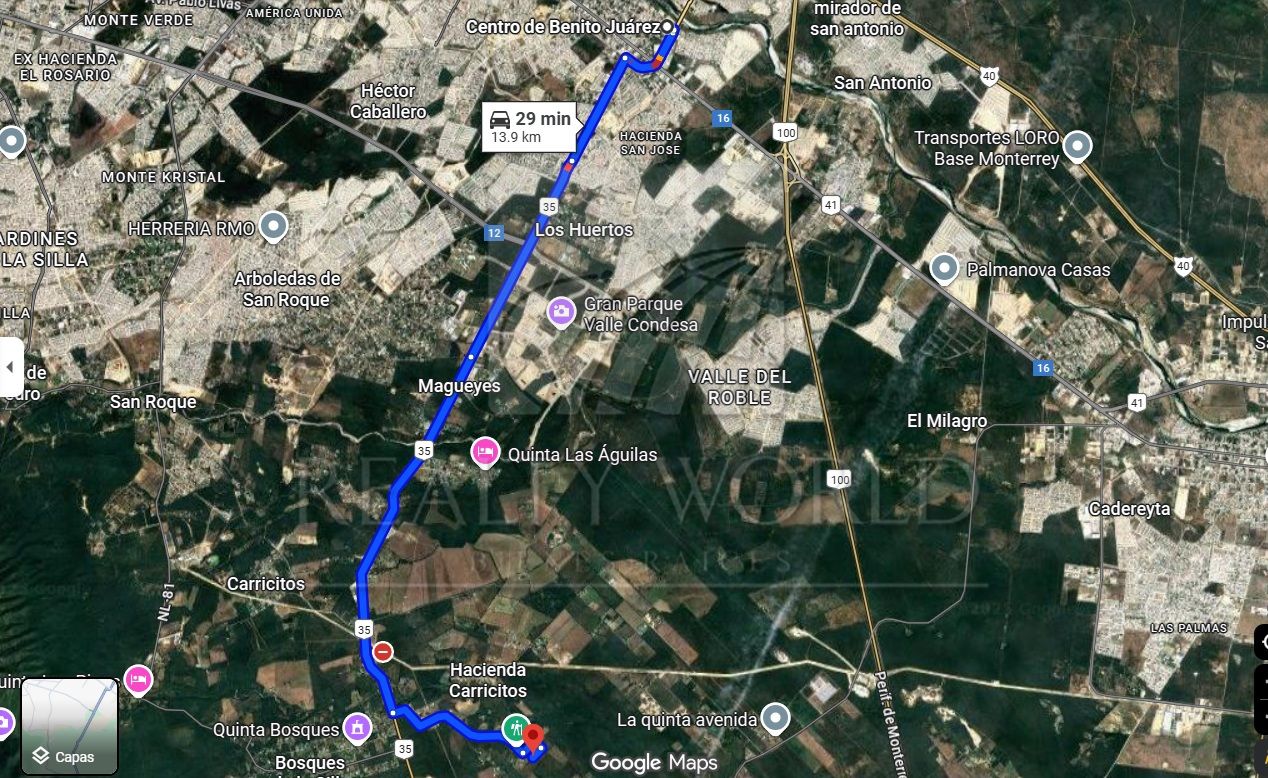Open the Capas layers selector
This screenshot has height=778, width=1268.
(69, 727)
